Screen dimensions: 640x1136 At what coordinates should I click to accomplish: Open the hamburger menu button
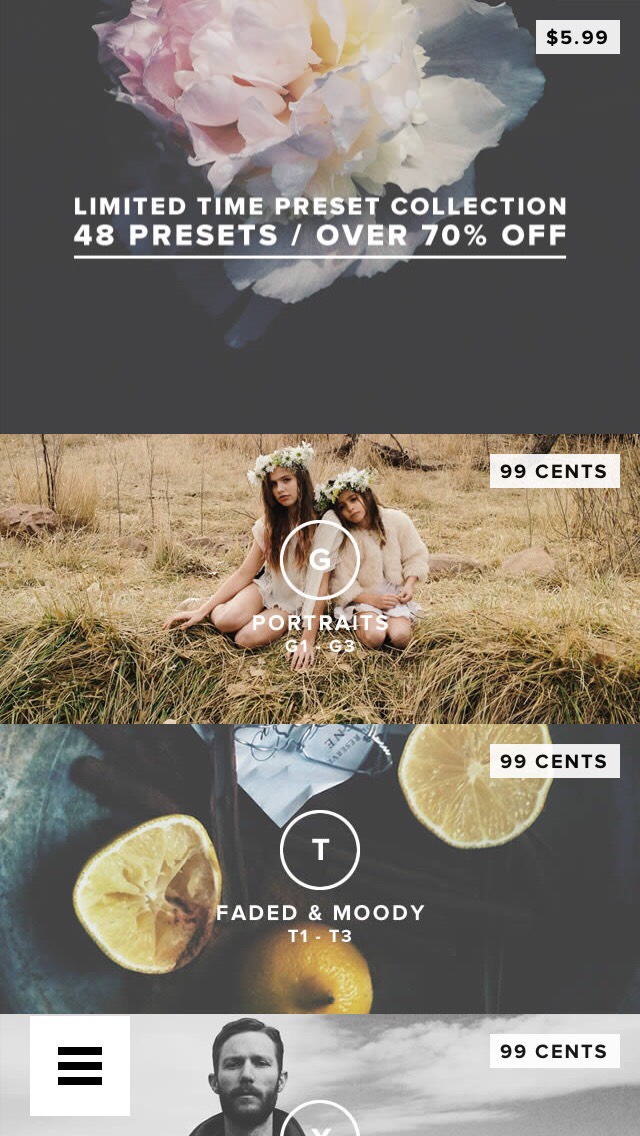[80, 1066]
